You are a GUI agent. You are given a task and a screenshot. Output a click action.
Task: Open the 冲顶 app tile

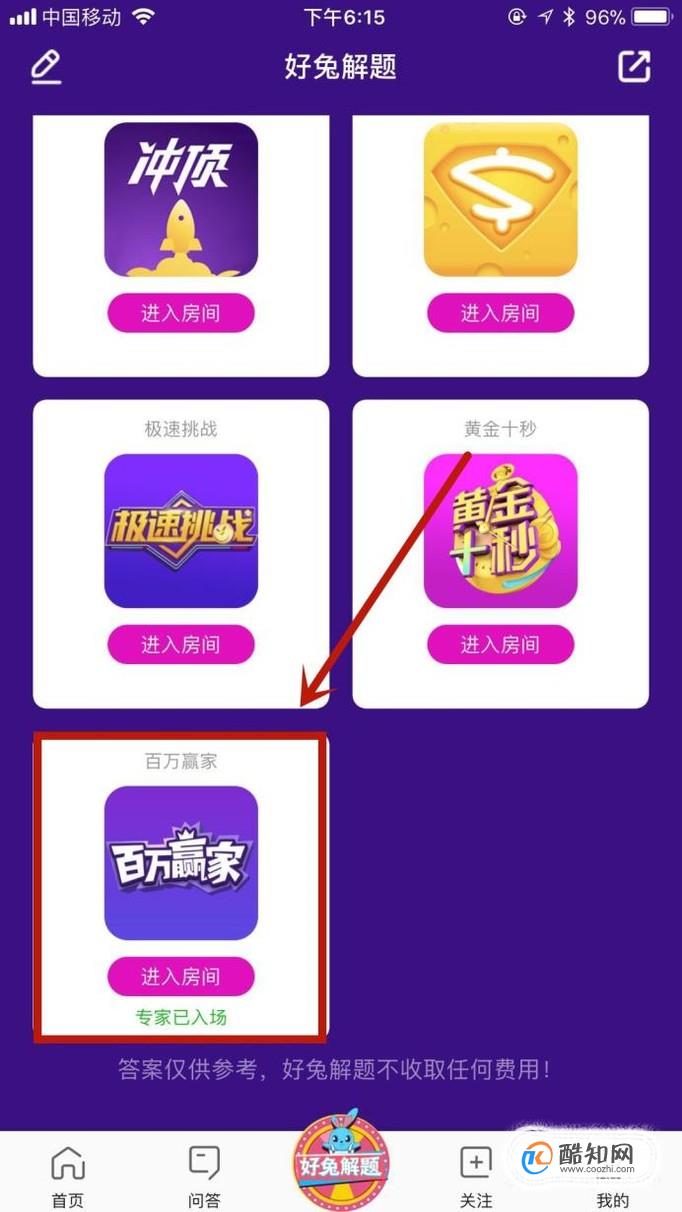(x=181, y=199)
